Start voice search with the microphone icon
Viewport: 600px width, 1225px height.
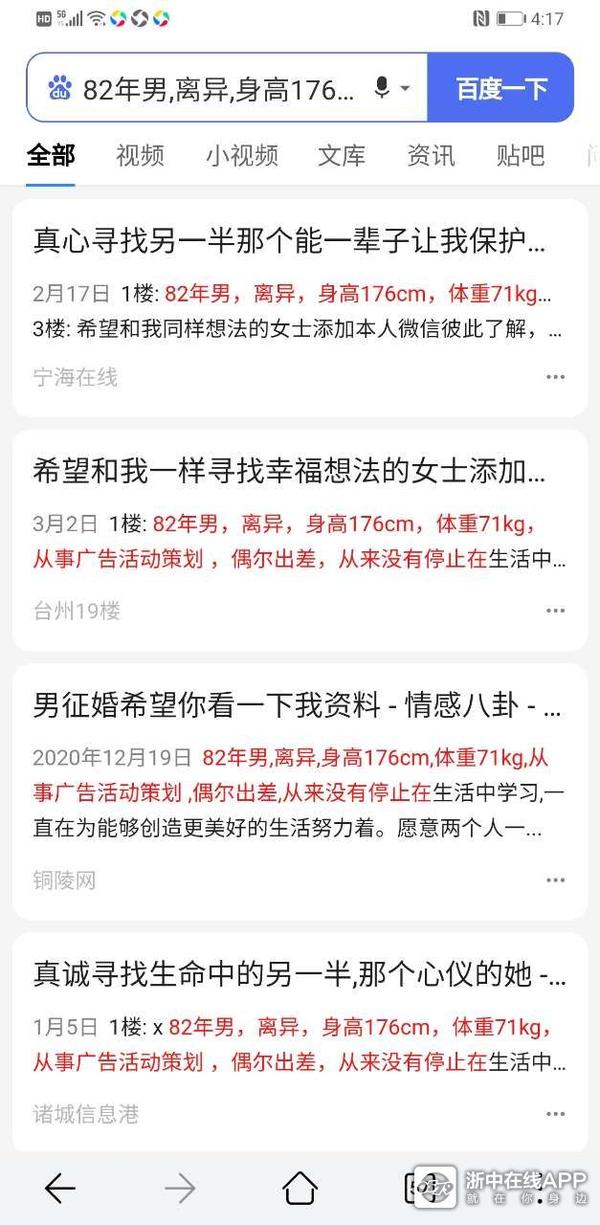click(381, 88)
